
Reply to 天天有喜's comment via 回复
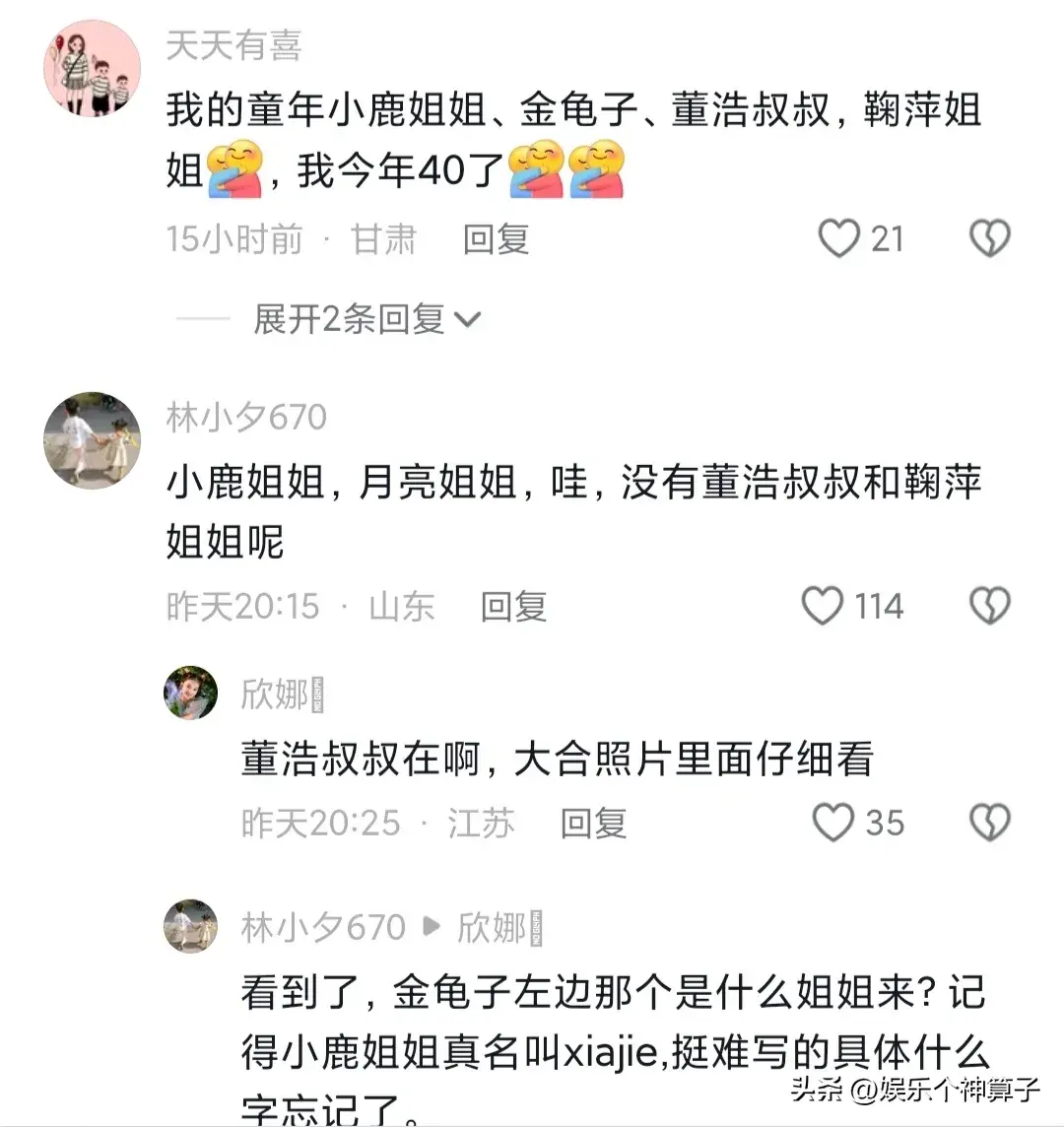coord(496,238)
